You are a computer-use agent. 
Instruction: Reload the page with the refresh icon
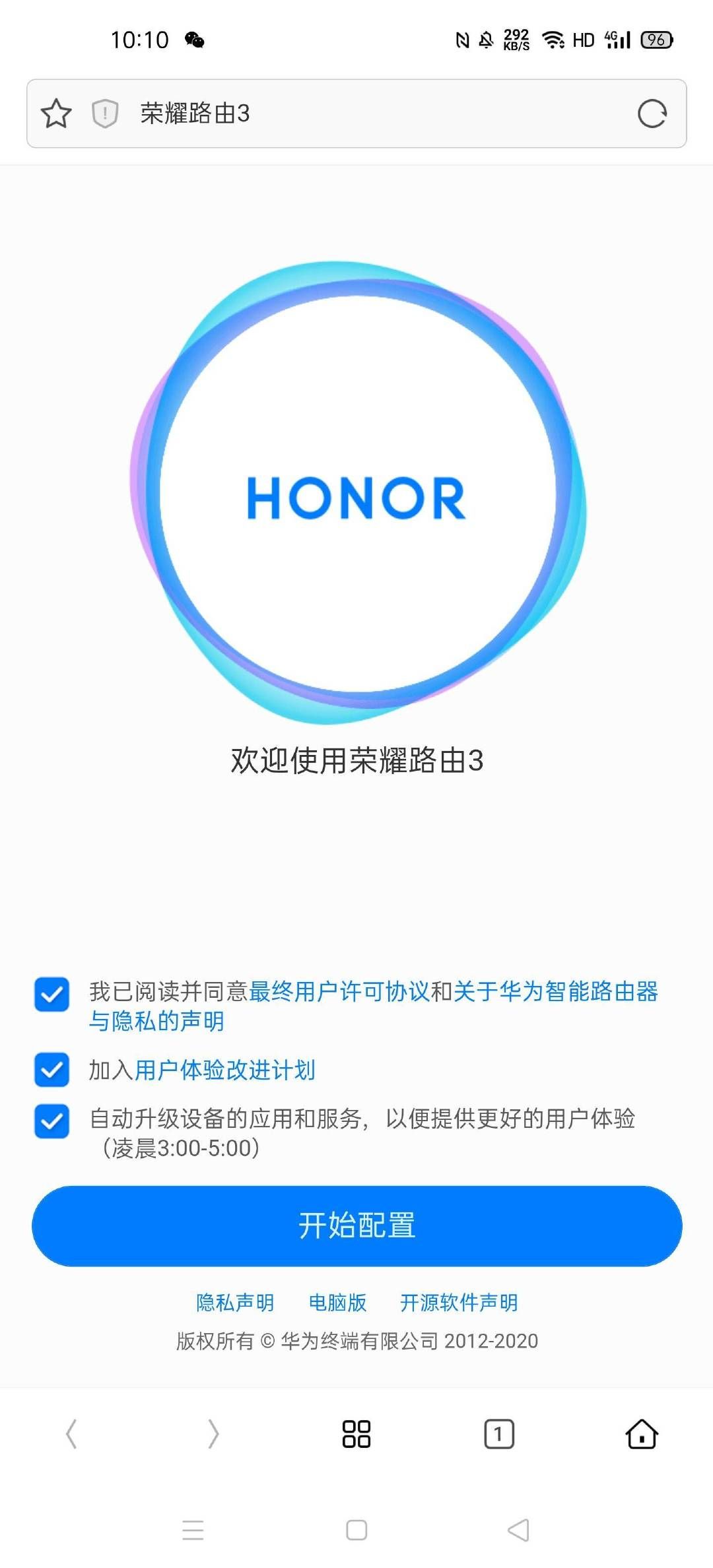[652, 114]
